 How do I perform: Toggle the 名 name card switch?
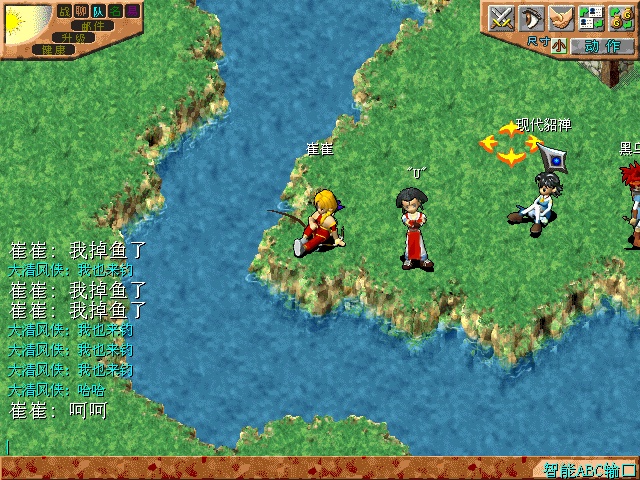[x=116, y=11]
